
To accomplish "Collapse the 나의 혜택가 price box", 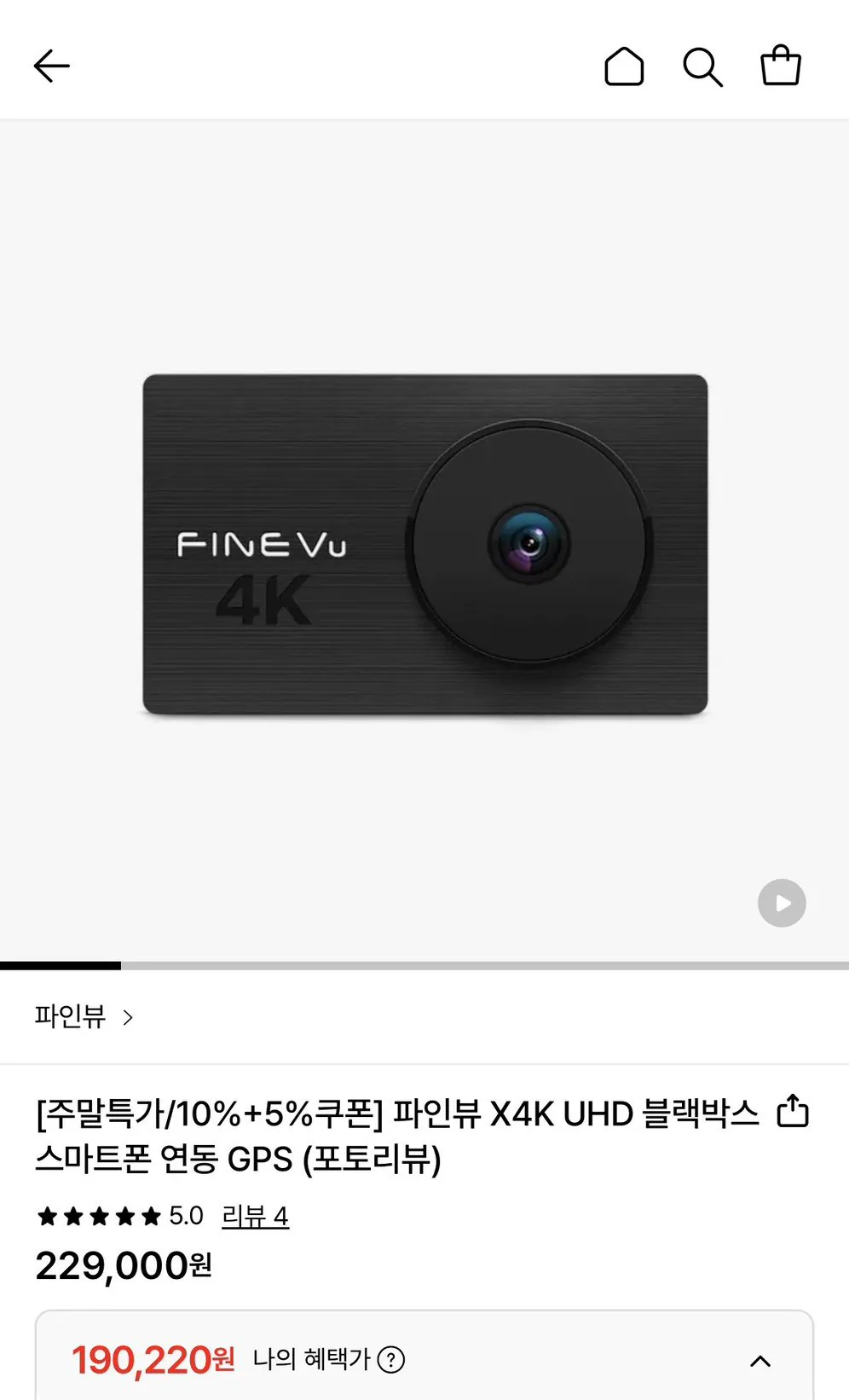I will click(x=759, y=1361).
